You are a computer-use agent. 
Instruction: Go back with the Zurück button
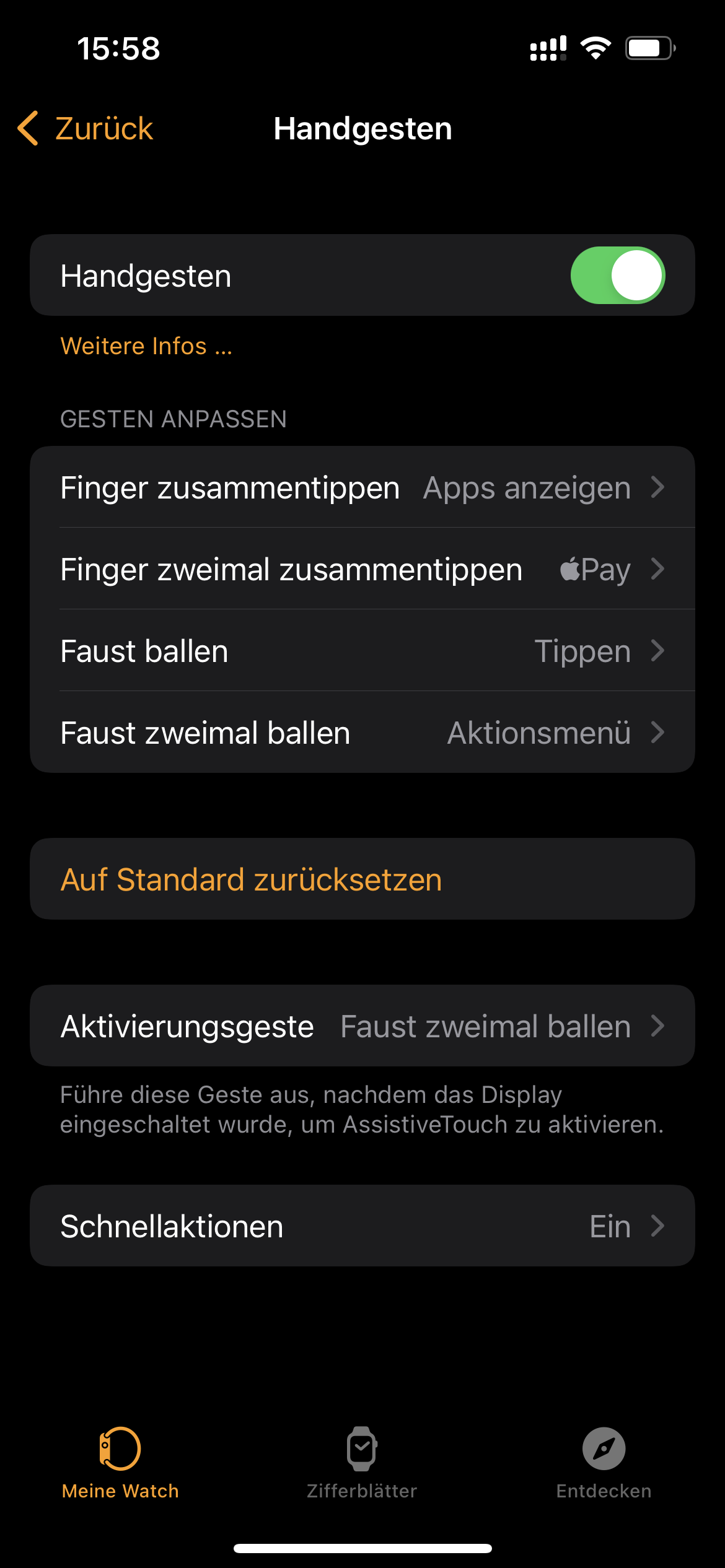click(86, 129)
